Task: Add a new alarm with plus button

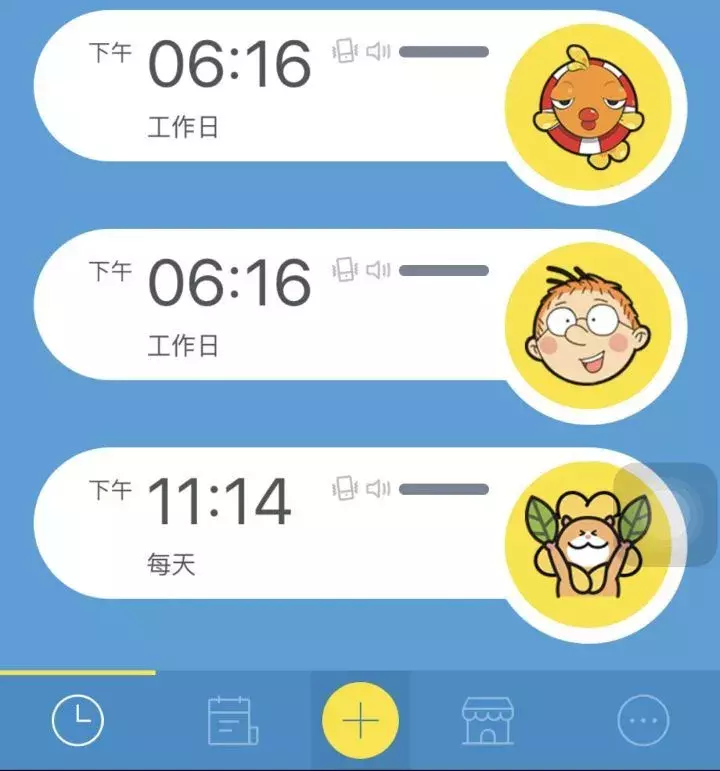Action: [360, 720]
